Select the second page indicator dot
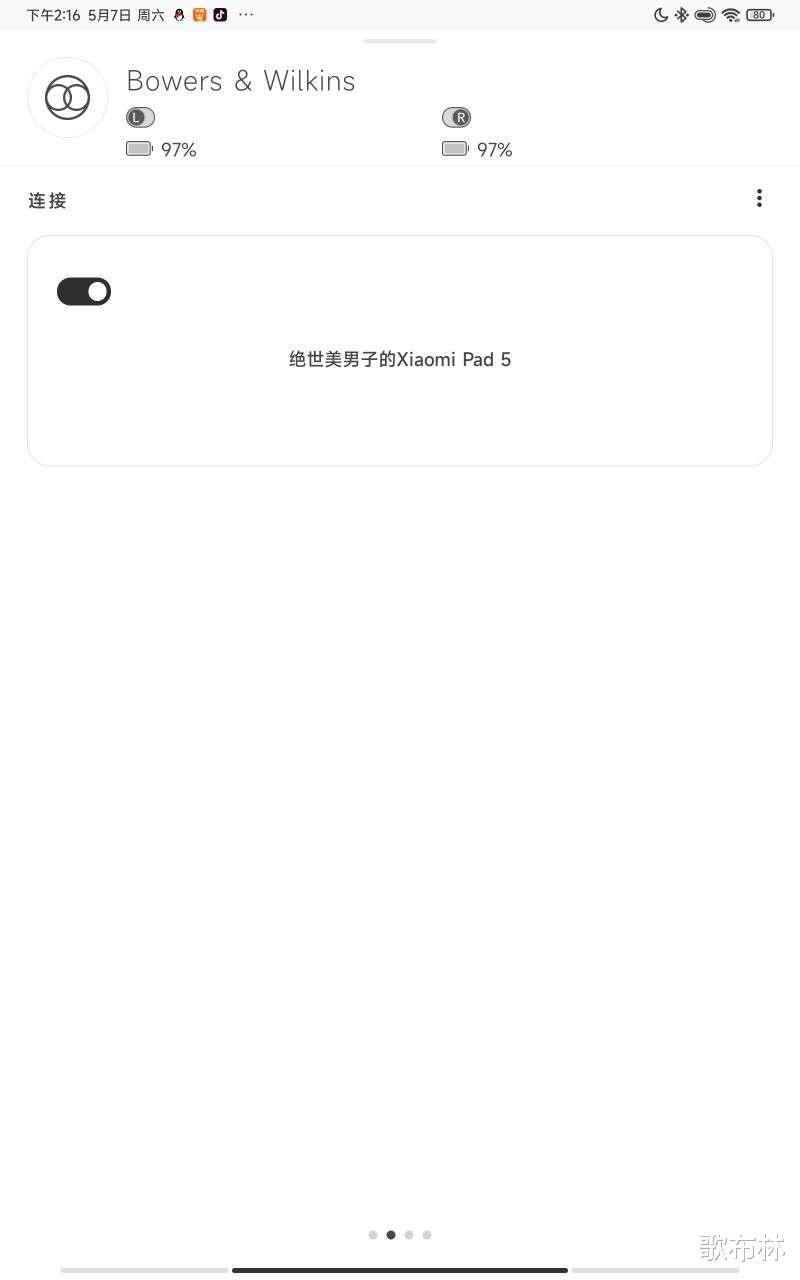800x1280 pixels. click(x=391, y=1235)
